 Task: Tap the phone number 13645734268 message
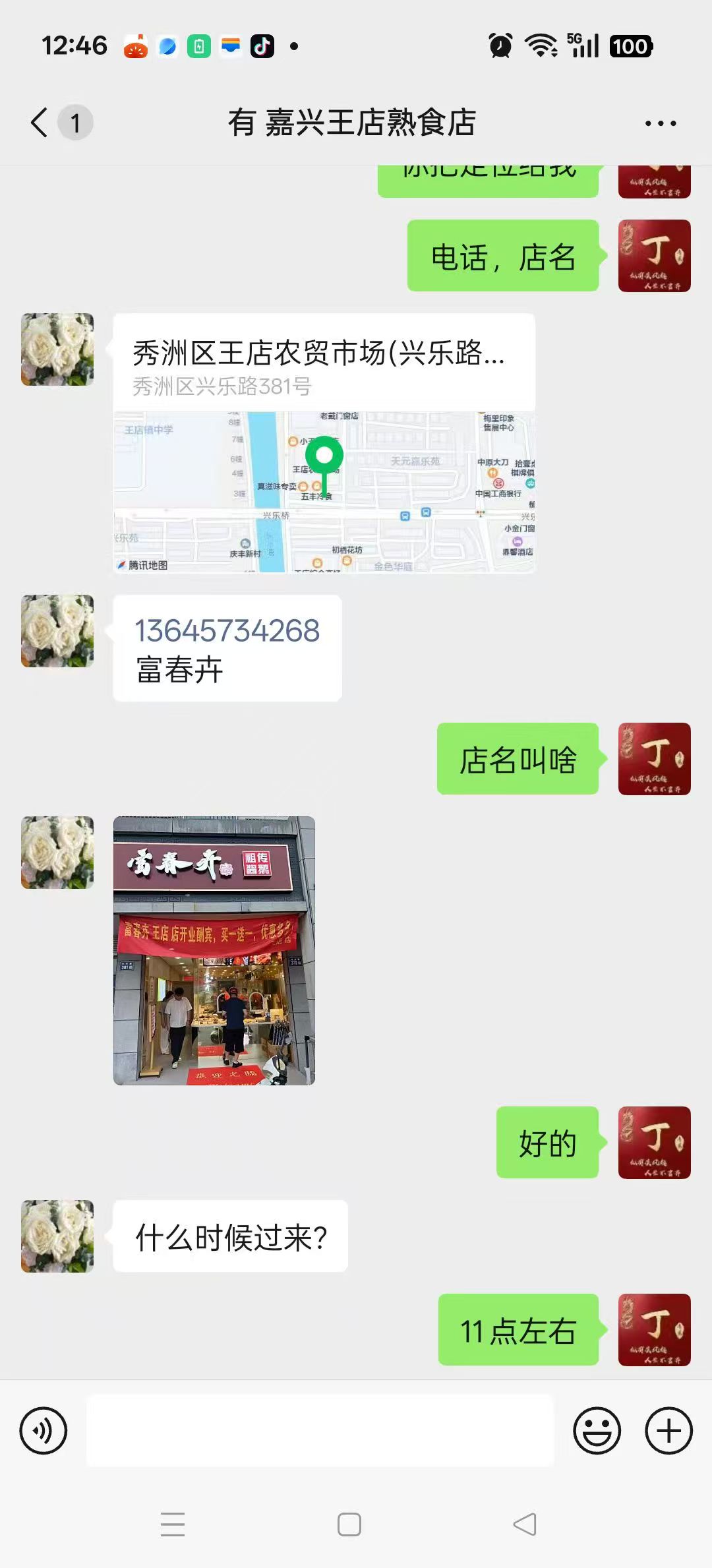[227, 646]
